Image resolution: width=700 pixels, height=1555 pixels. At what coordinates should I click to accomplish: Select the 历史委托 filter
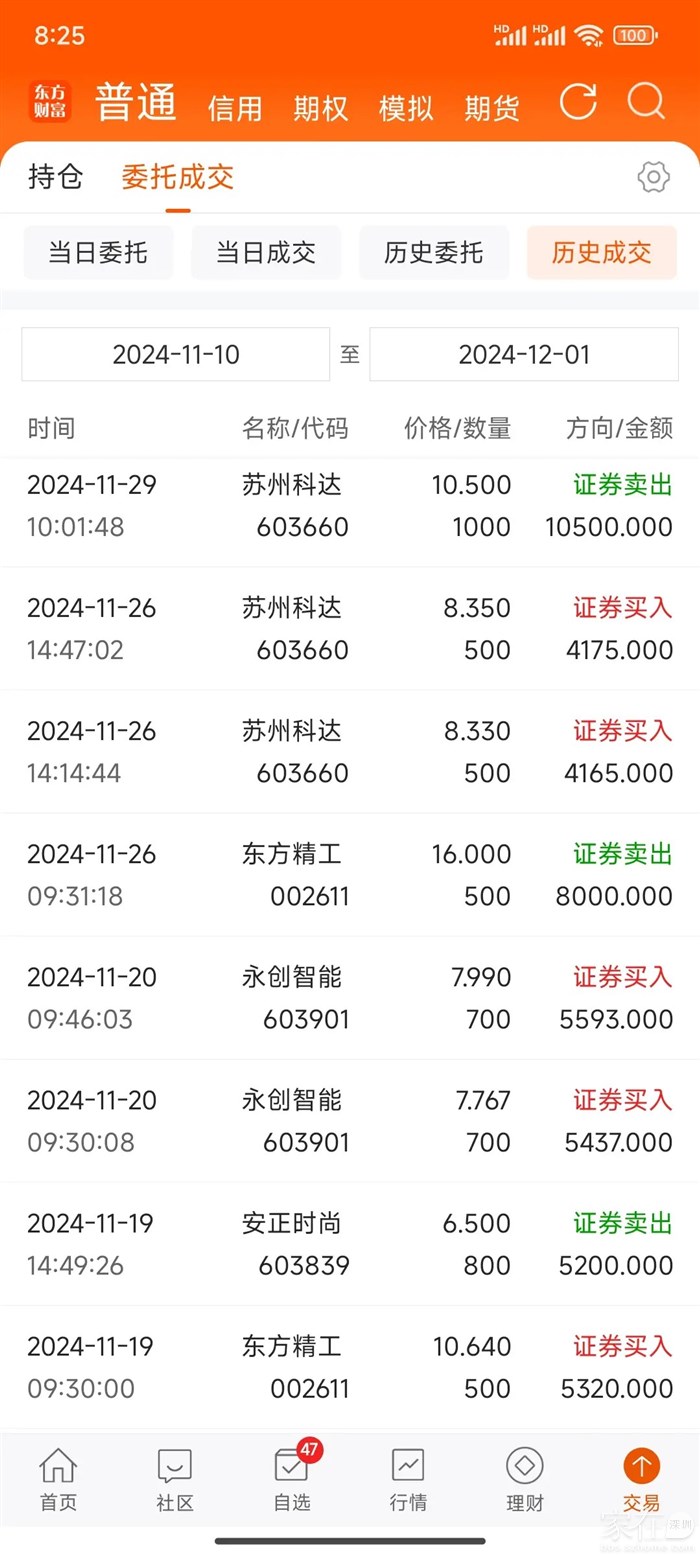pyautogui.click(x=434, y=253)
